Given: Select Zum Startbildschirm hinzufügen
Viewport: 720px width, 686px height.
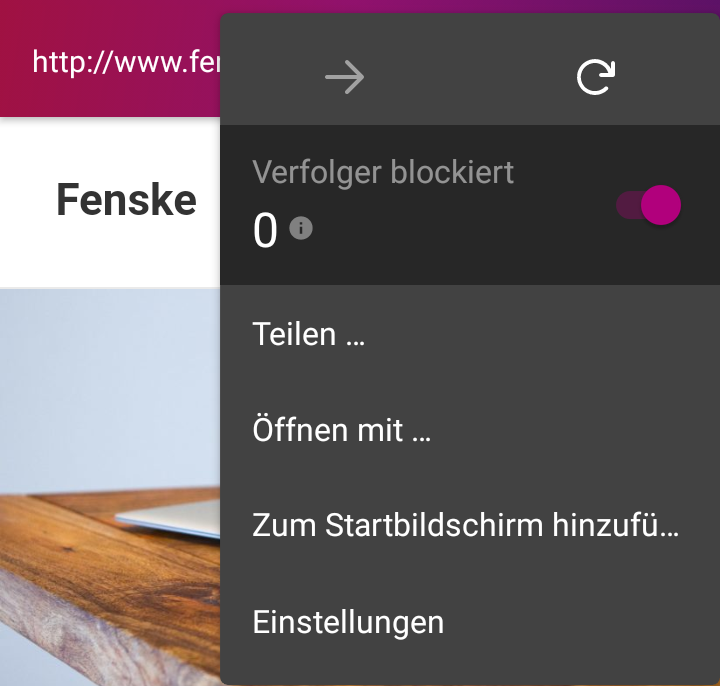Looking at the screenshot, I should pos(466,526).
